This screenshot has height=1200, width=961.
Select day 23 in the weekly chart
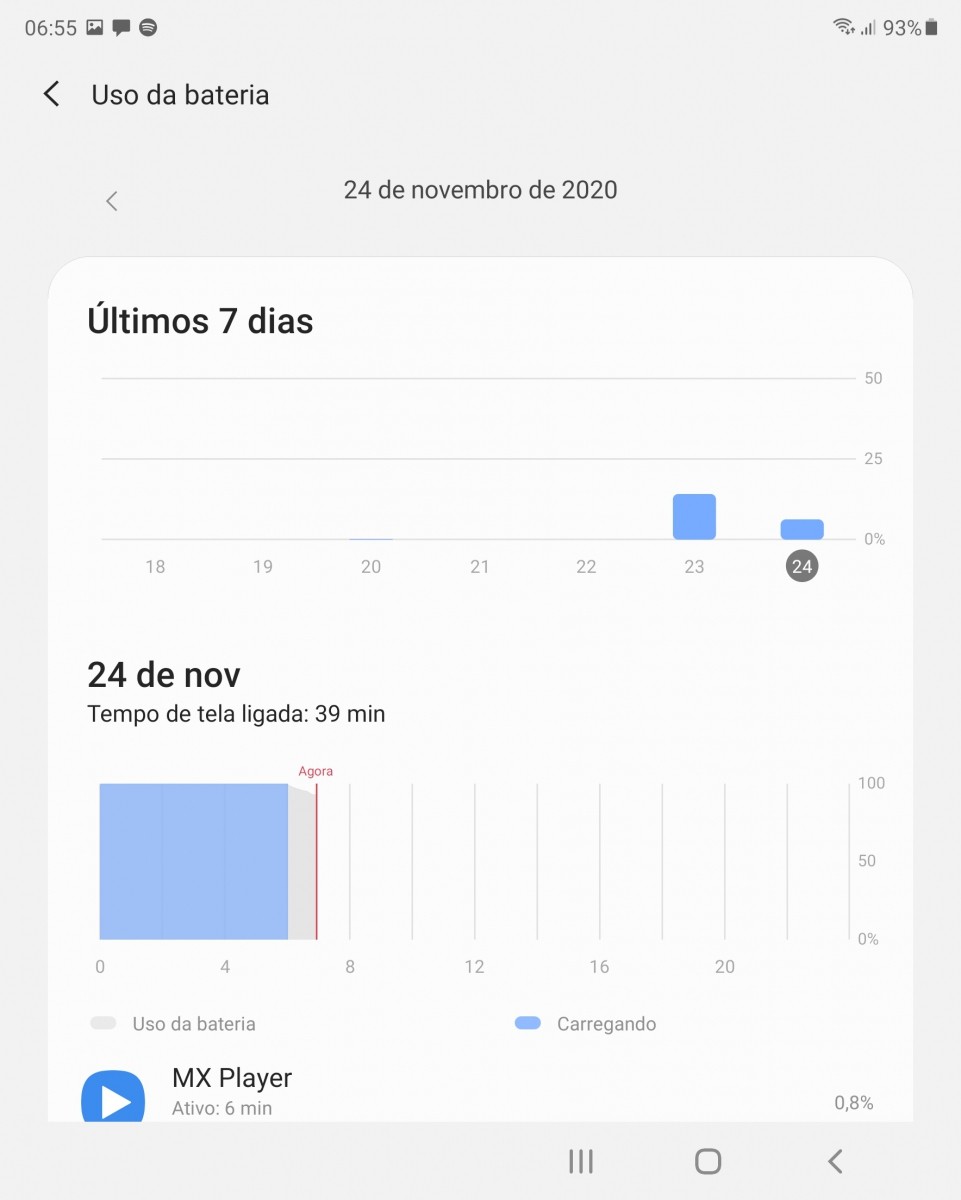[694, 566]
